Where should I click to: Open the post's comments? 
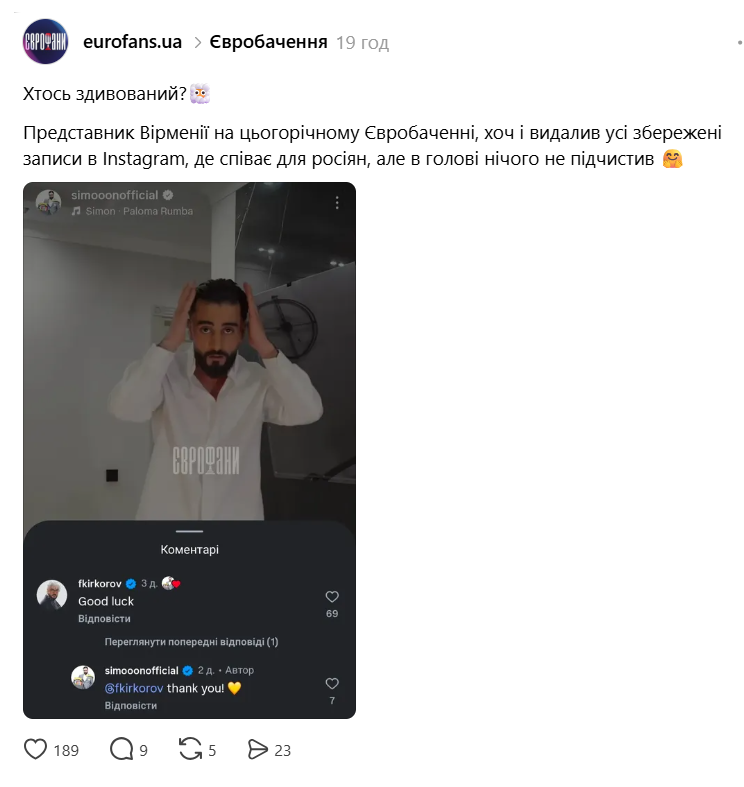pos(122,749)
